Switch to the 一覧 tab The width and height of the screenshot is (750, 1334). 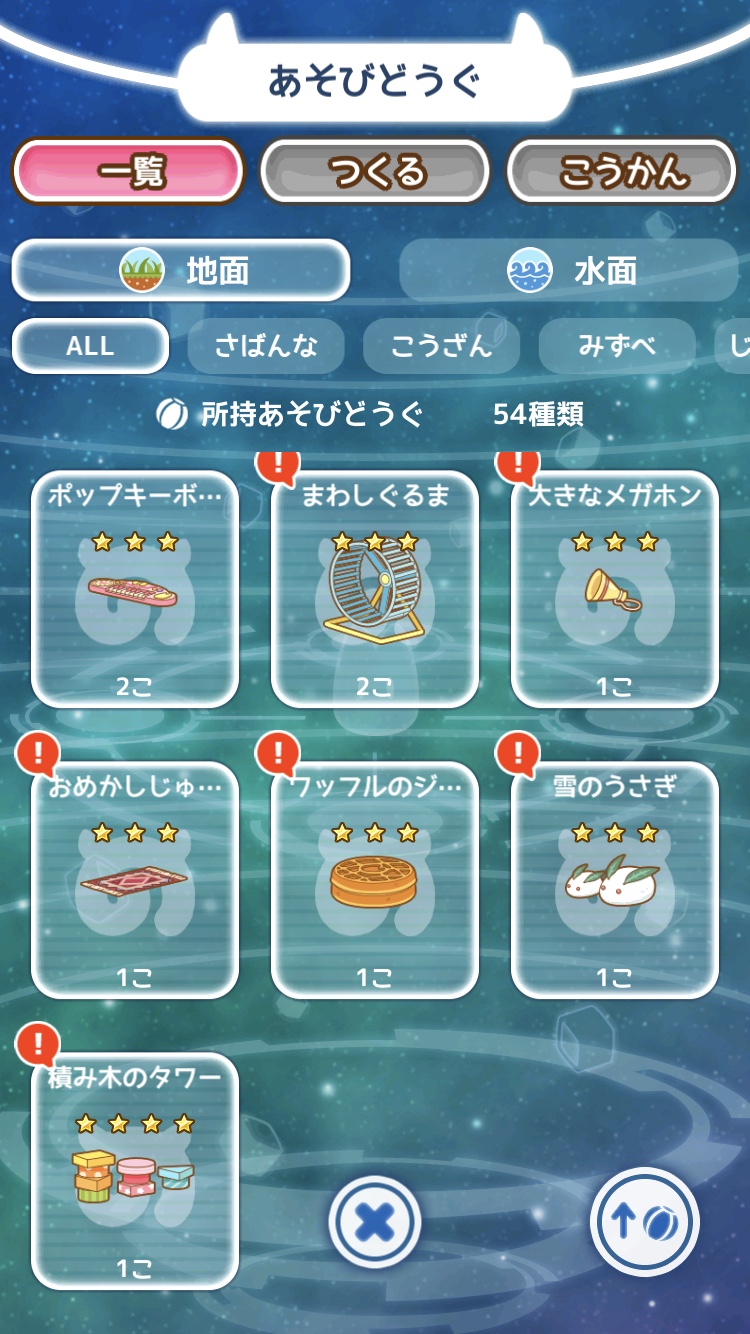(x=128, y=172)
